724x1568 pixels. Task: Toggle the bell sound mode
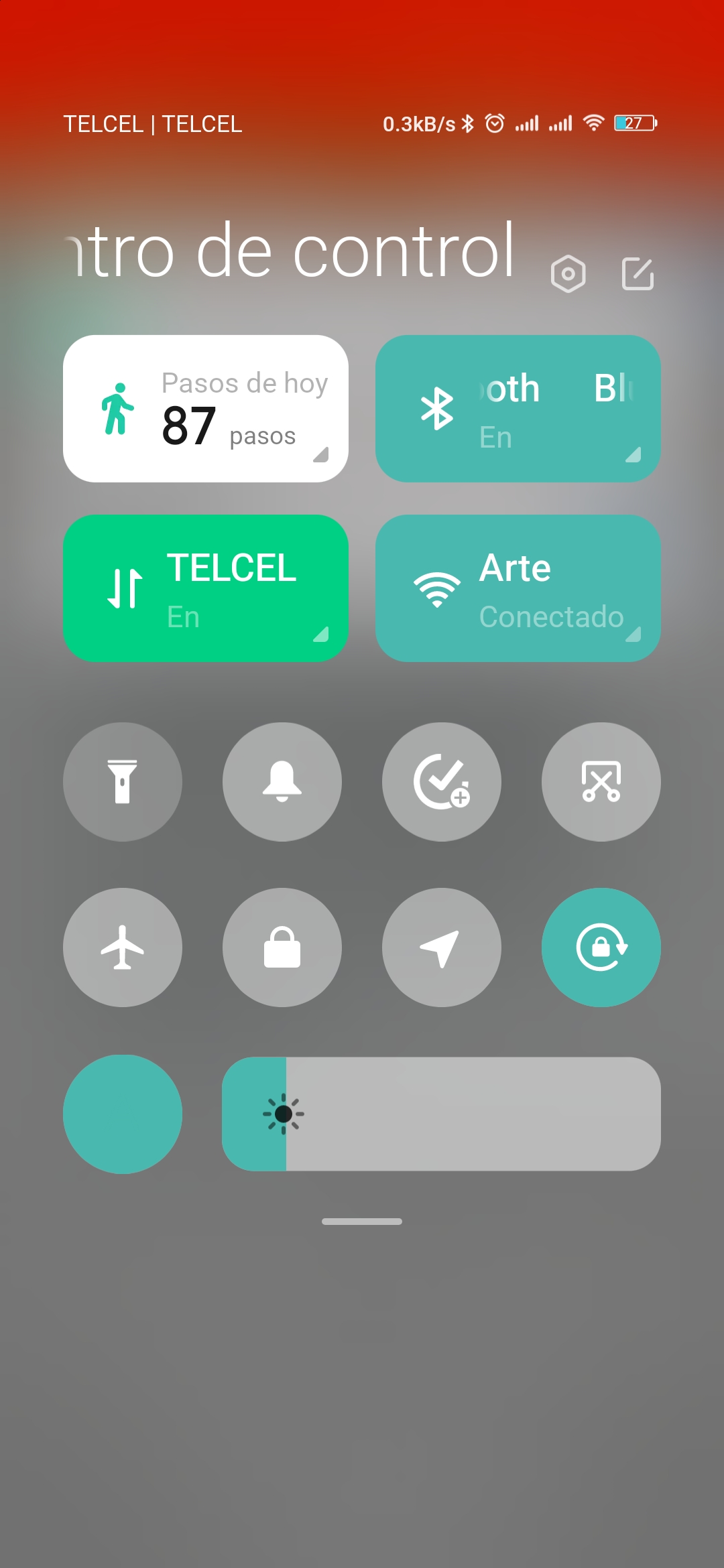tap(282, 781)
